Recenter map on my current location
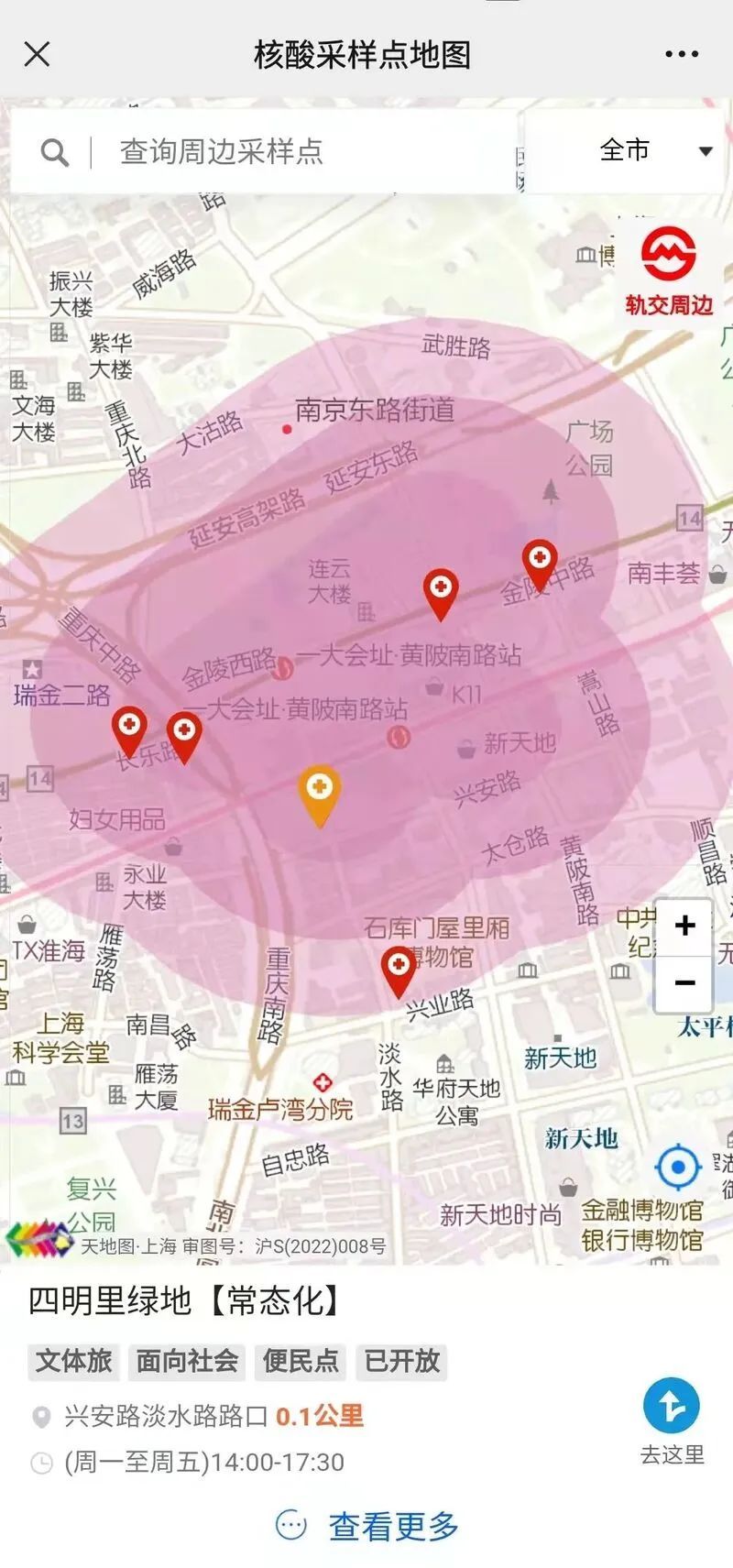This screenshot has width=733, height=1568. [x=678, y=1167]
